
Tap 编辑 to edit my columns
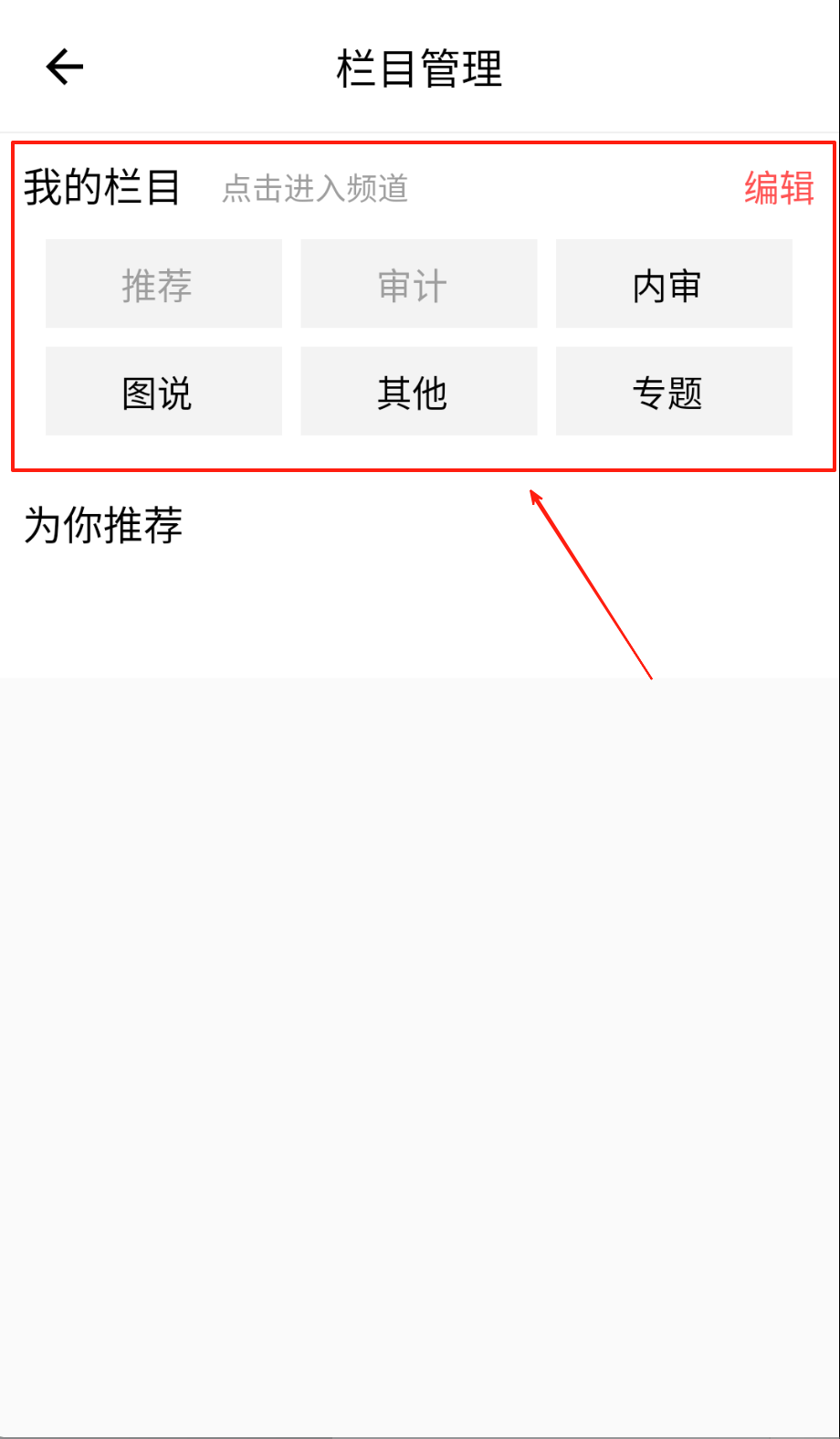[x=779, y=188]
